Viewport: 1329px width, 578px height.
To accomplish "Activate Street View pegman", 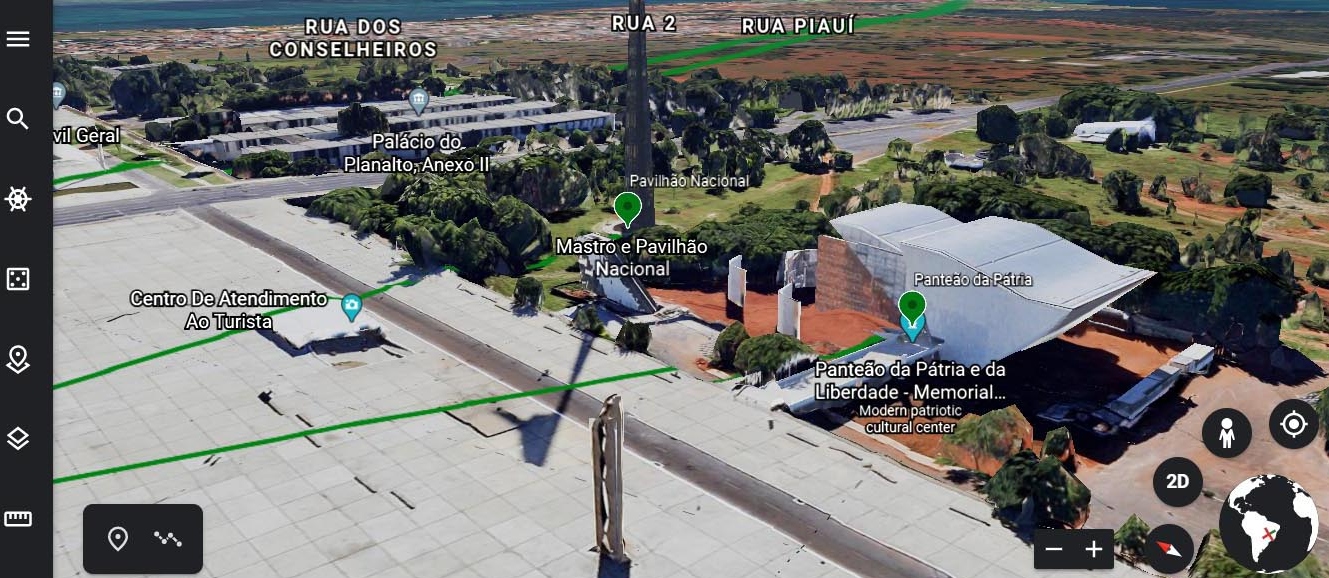I will 1227,433.
